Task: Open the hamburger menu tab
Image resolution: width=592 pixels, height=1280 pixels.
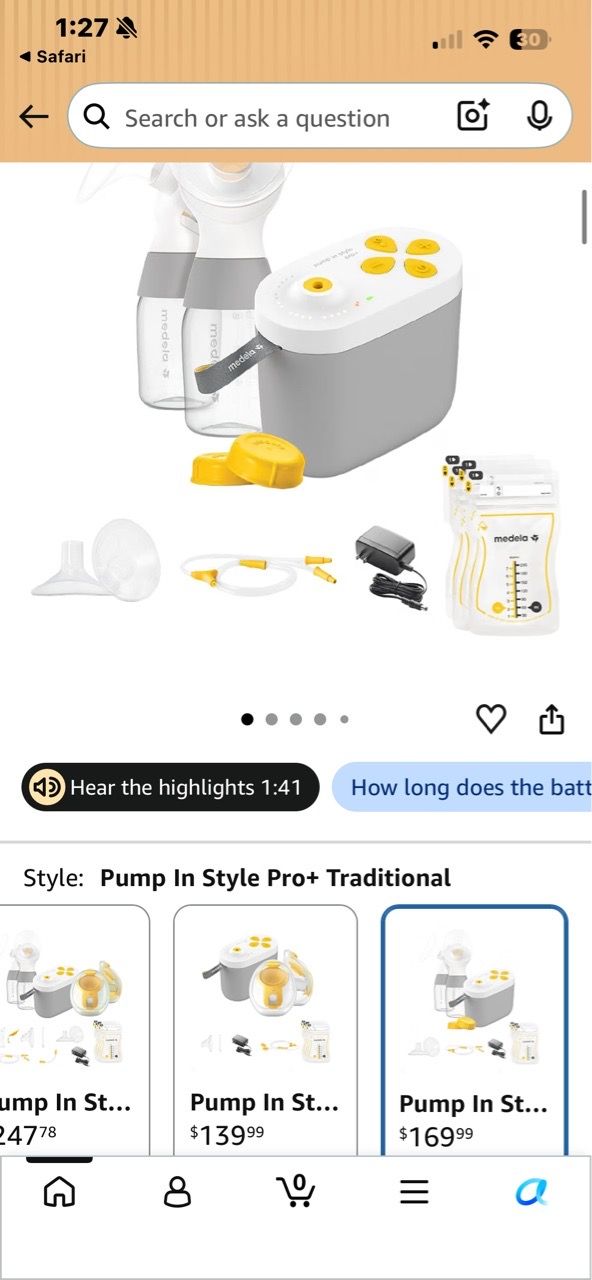Action: [x=414, y=1191]
